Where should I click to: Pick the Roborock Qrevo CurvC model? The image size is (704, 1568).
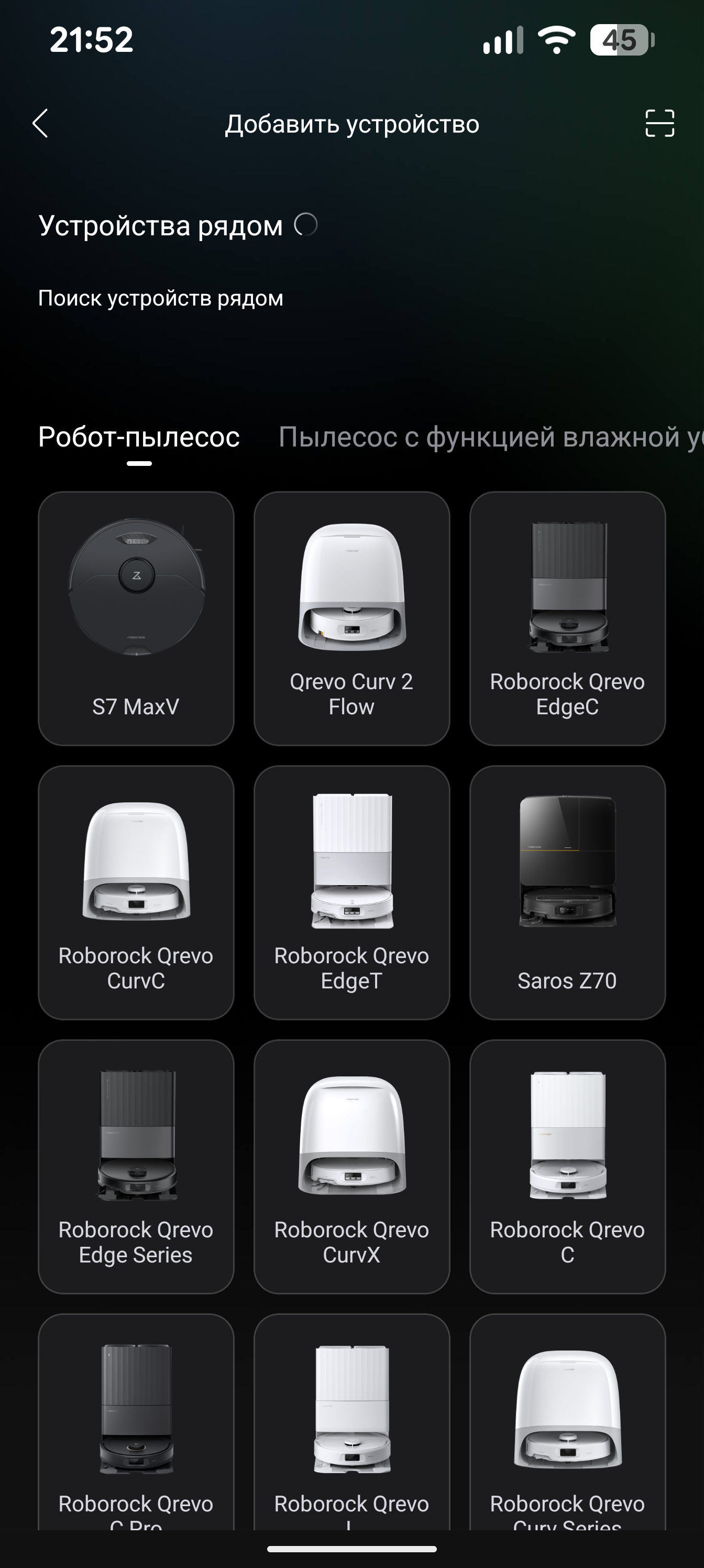pos(136,892)
